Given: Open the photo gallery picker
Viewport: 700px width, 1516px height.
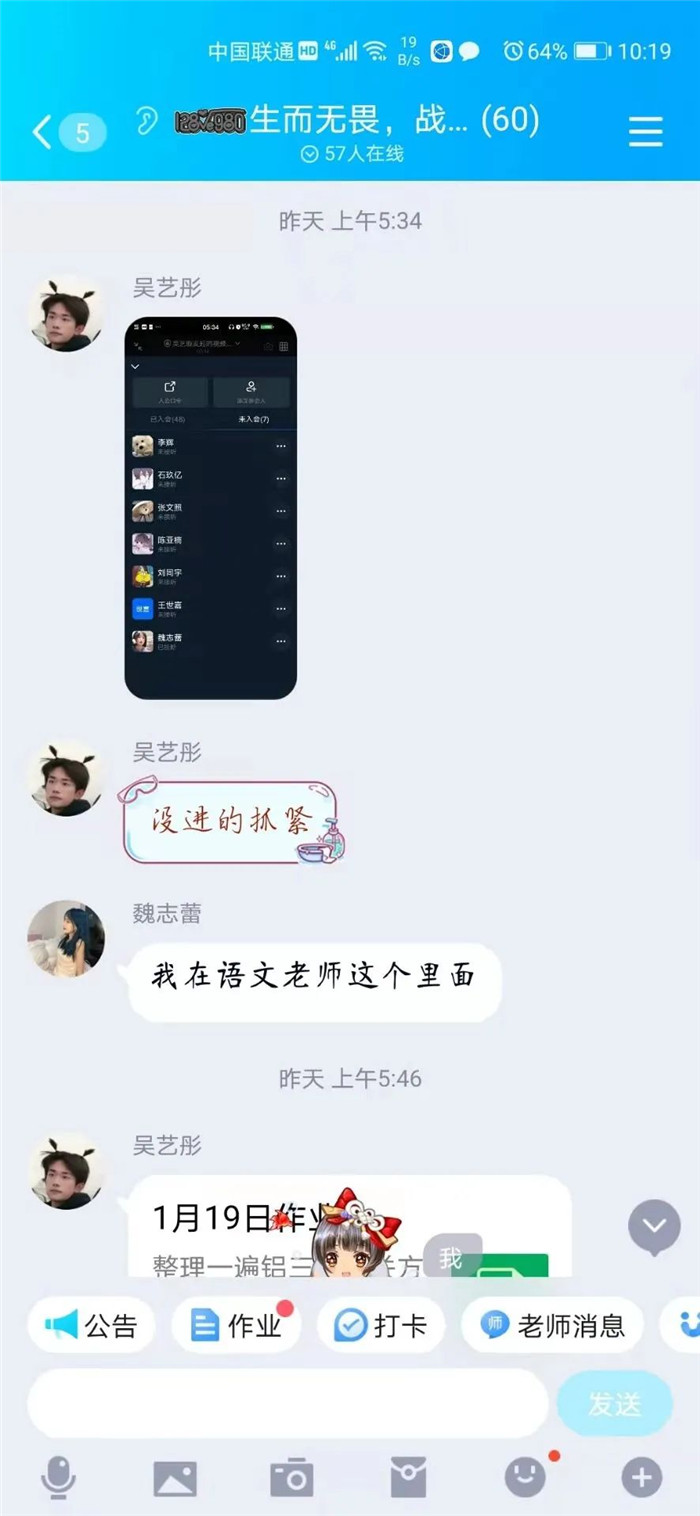Looking at the screenshot, I should 175,1478.
